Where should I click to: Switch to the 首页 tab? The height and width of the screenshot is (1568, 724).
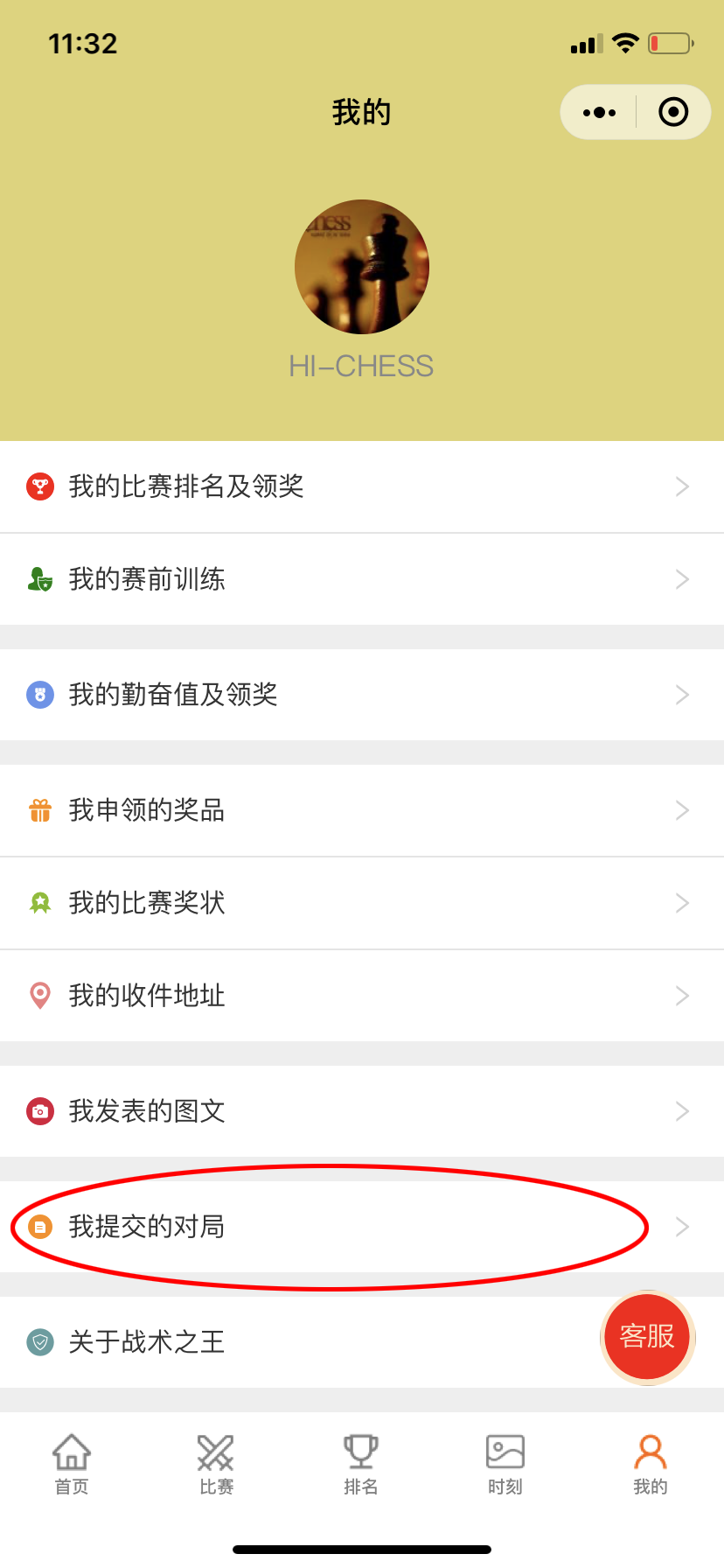tap(72, 1465)
